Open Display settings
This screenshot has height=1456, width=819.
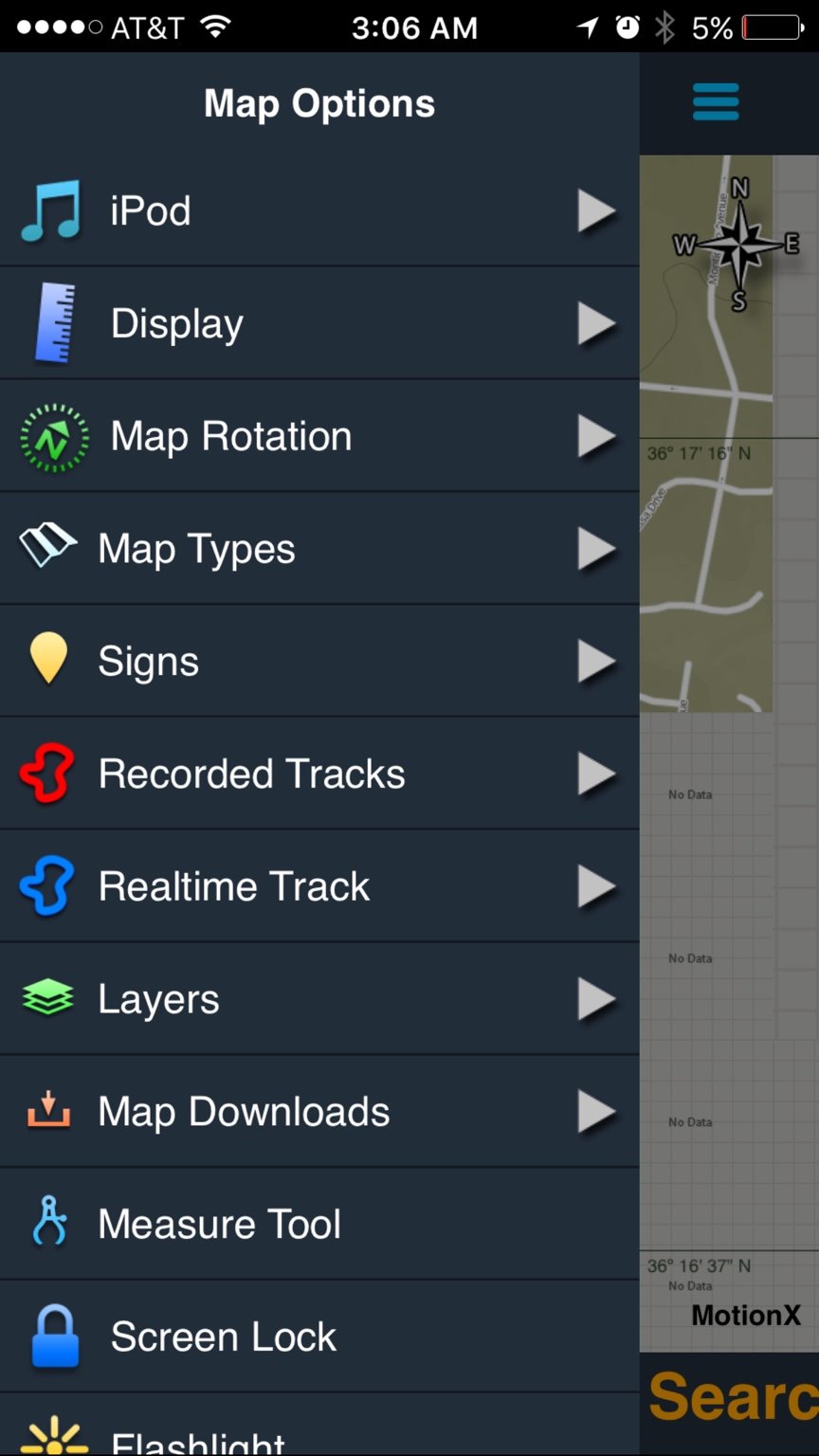click(x=319, y=323)
